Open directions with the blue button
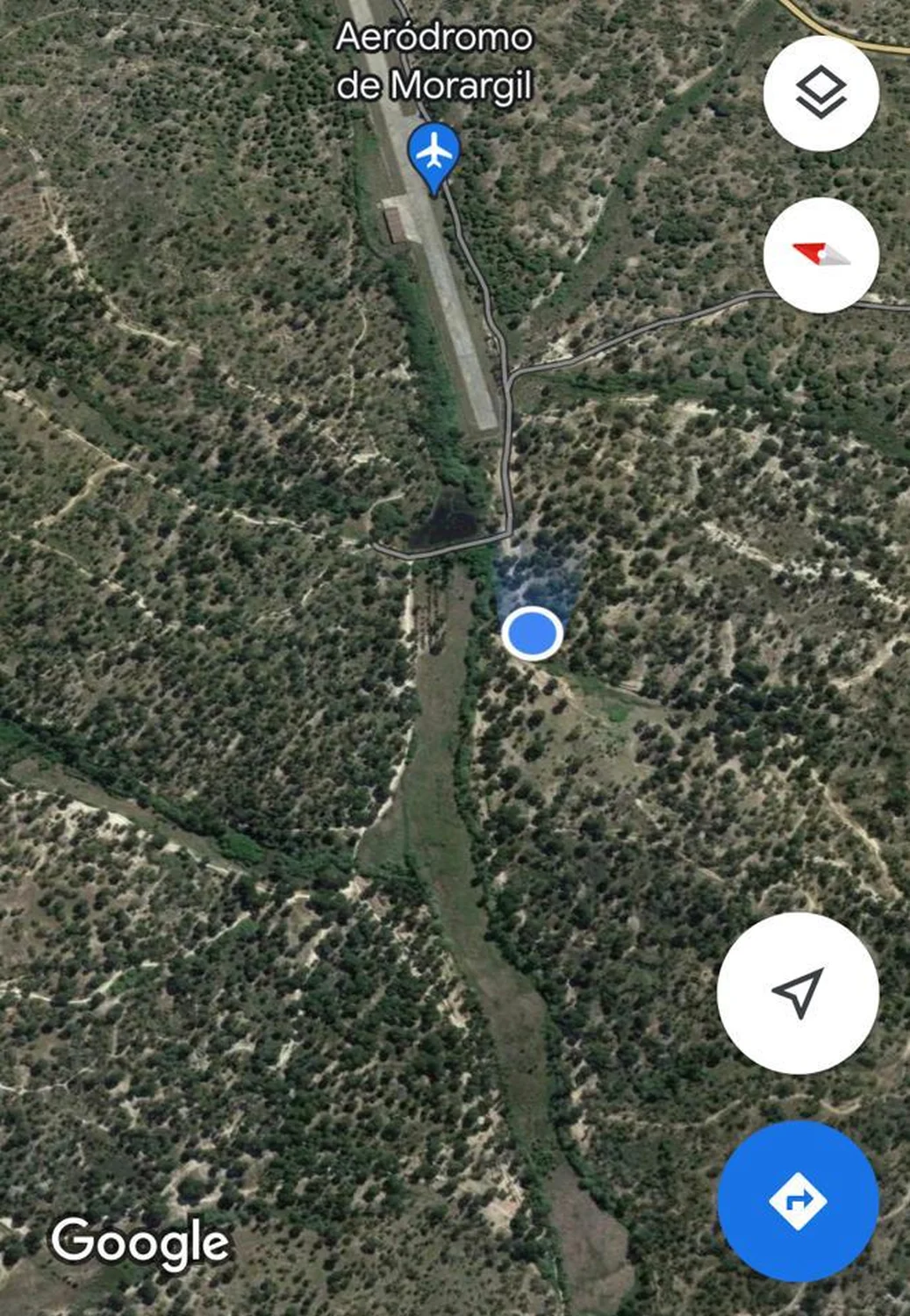Screen dimensions: 910x1316 click(x=798, y=1200)
